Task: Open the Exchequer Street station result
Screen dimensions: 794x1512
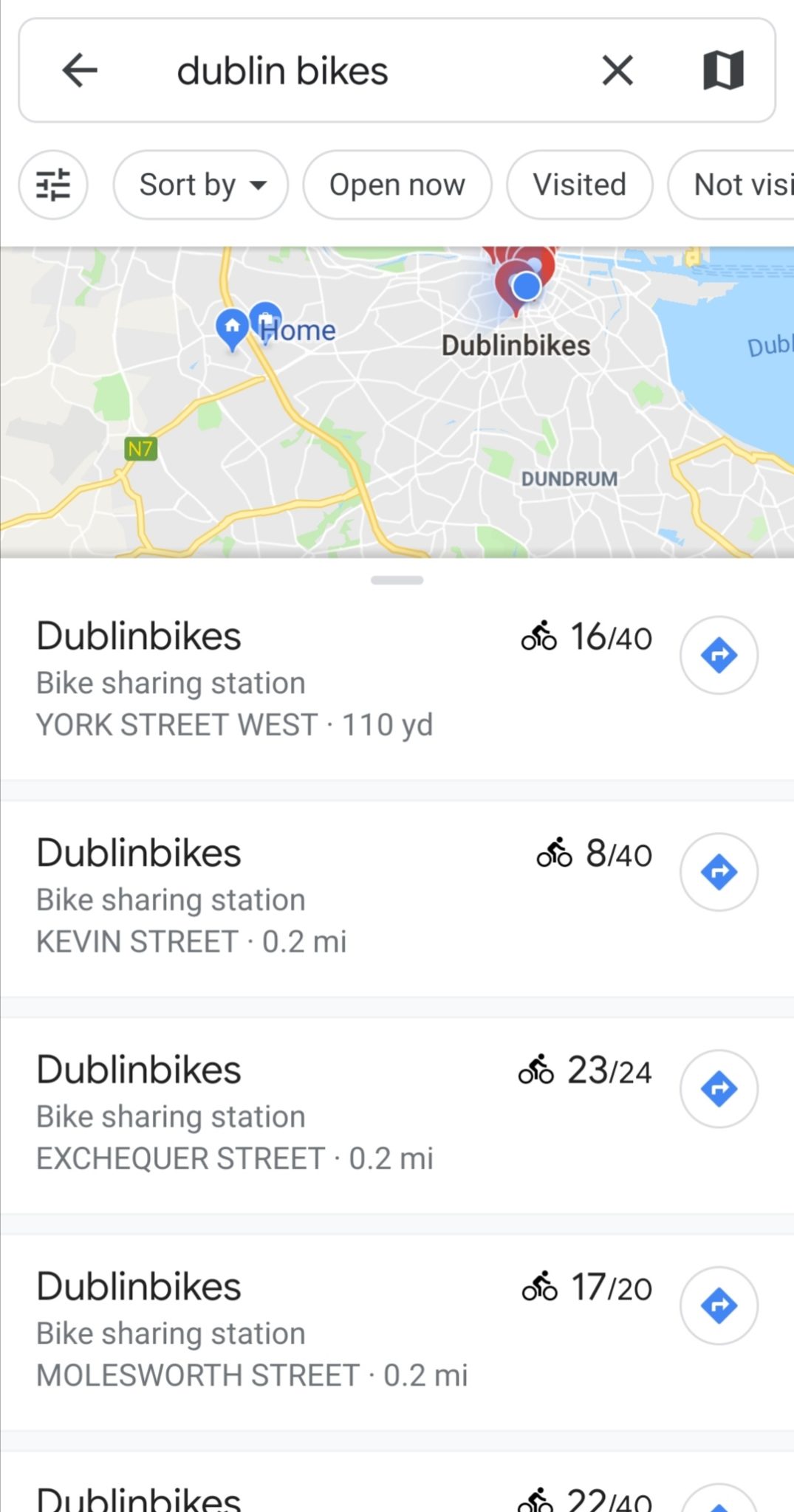Action: point(340,1113)
